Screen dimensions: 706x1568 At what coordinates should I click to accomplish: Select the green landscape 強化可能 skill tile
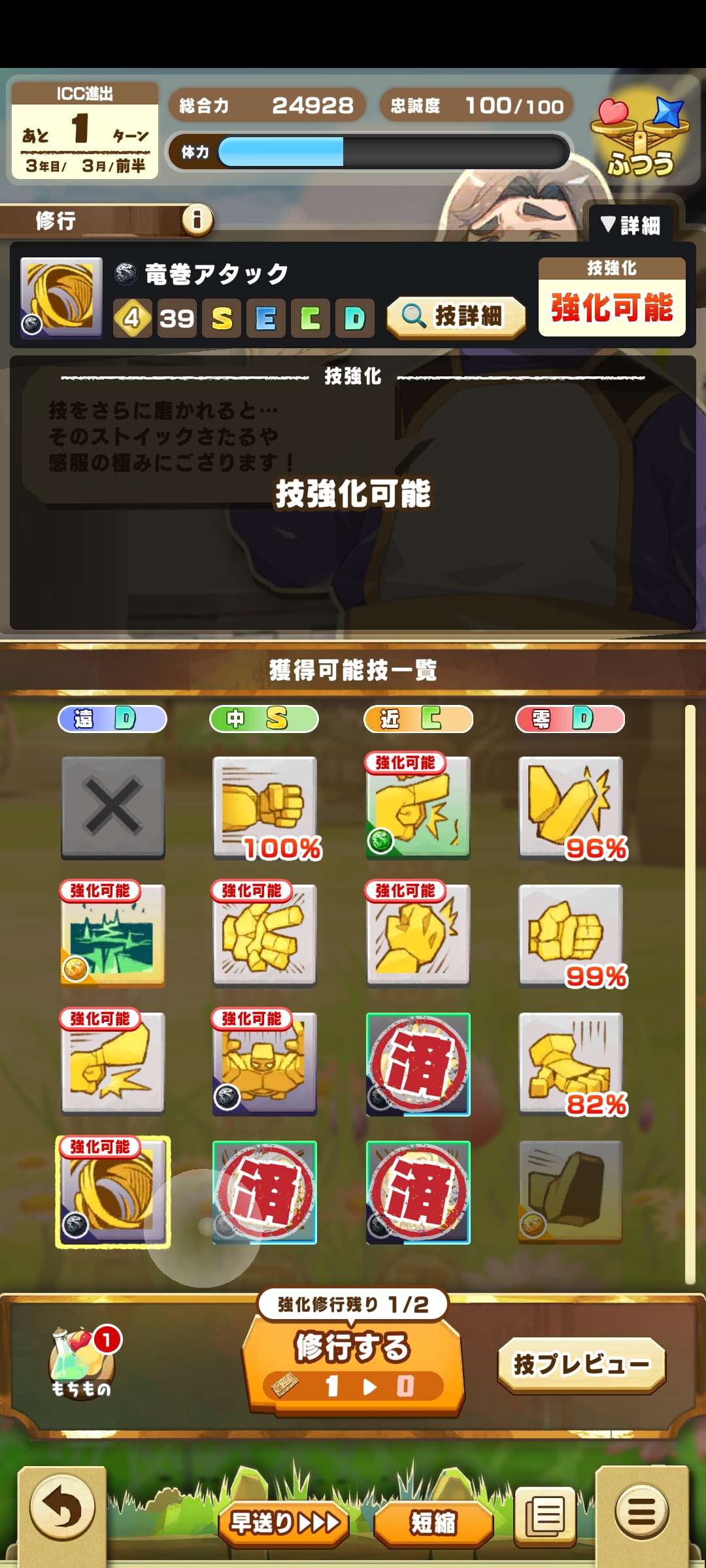(112, 935)
